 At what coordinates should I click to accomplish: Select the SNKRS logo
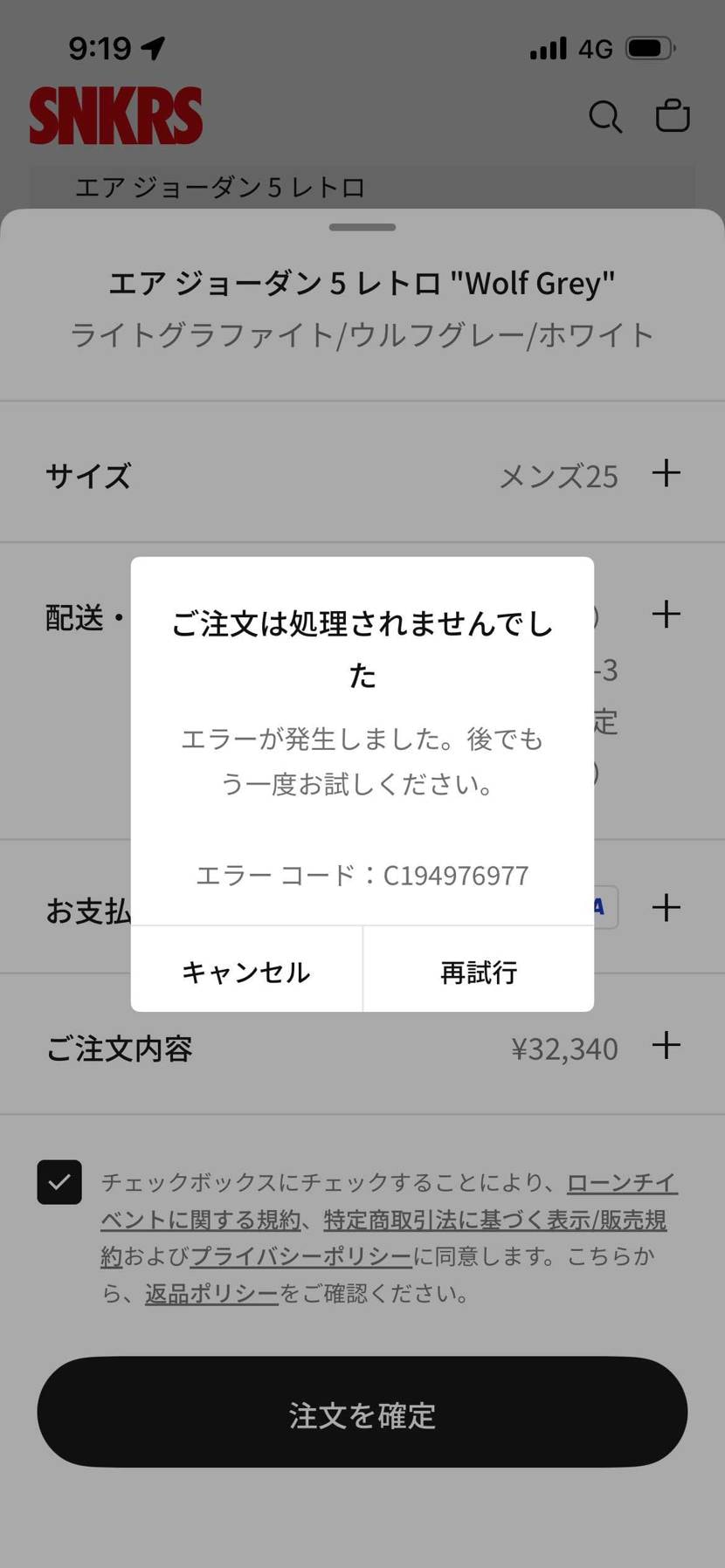[115, 115]
